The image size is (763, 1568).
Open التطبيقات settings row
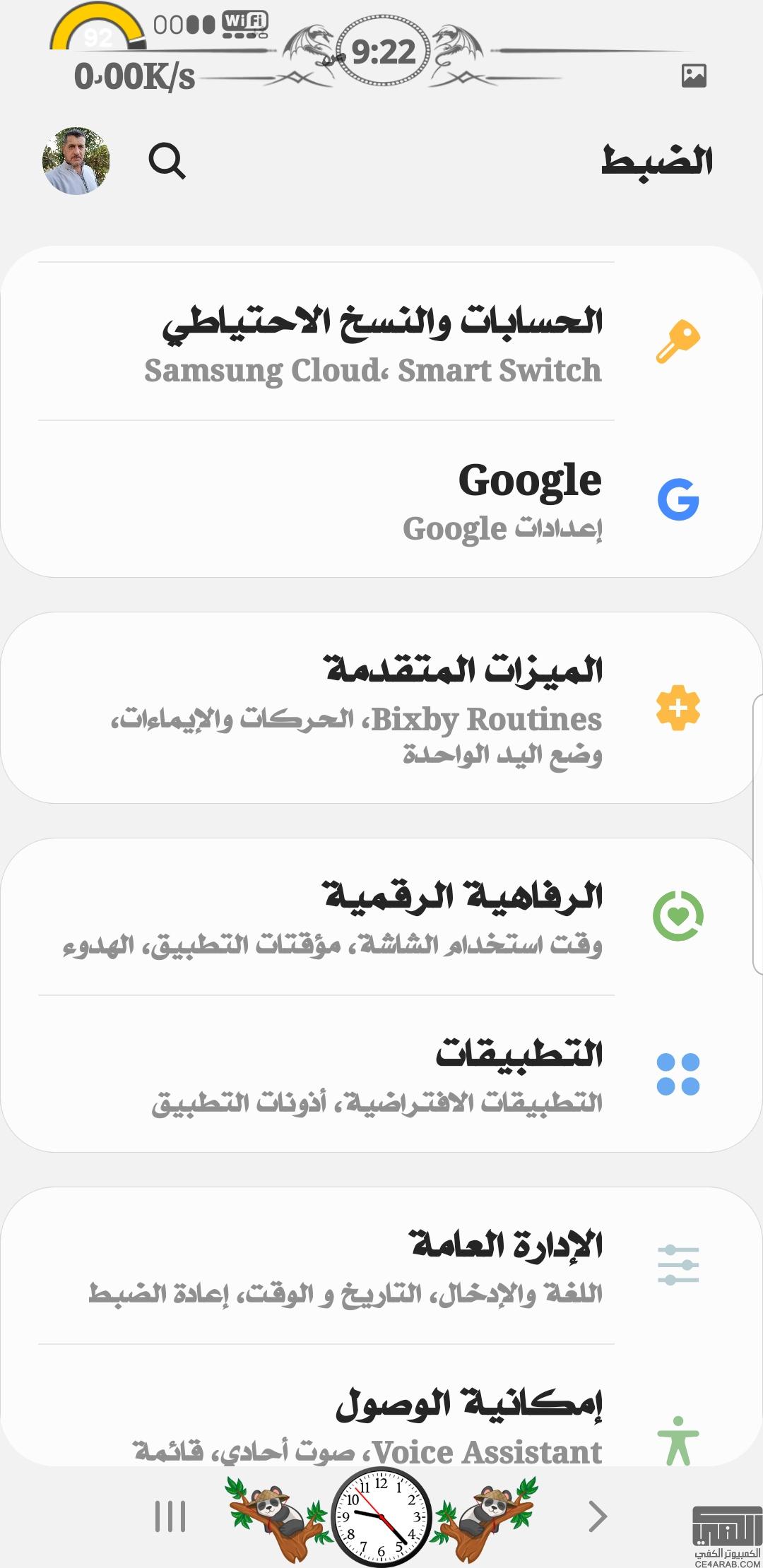coord(381,1074)
